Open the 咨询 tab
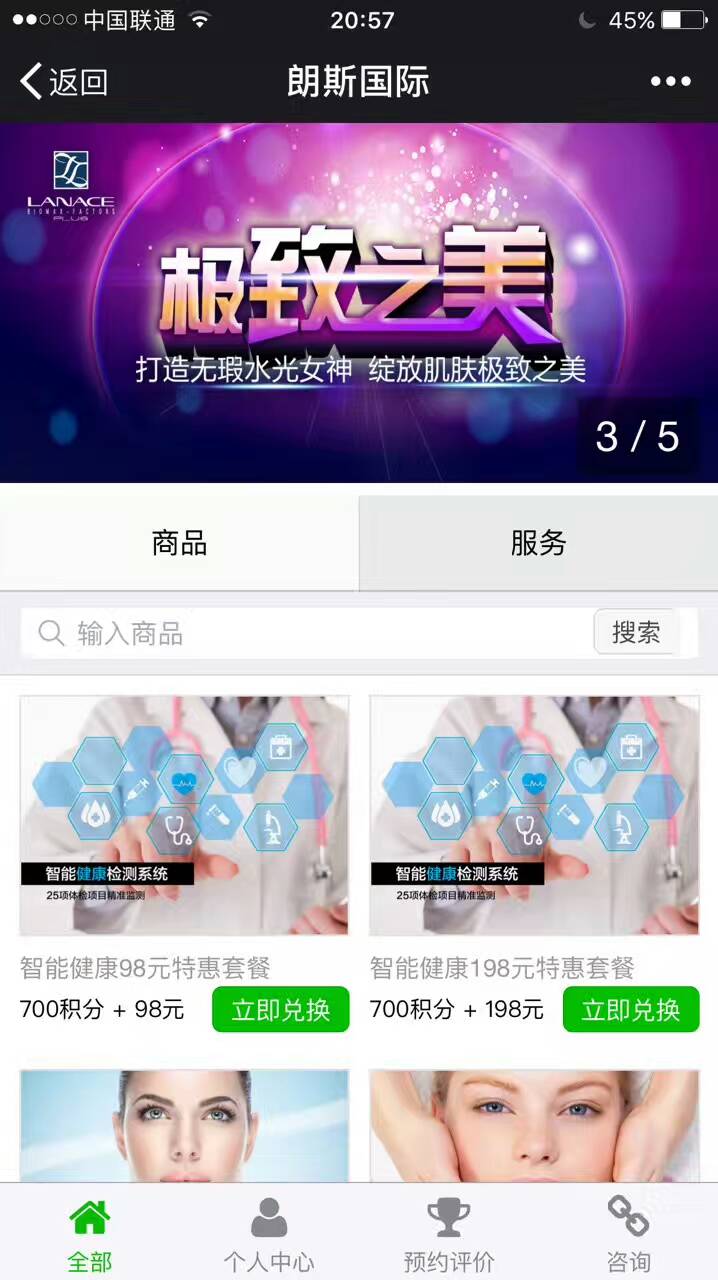718x1280 pixels. [x=628, y=1235]
